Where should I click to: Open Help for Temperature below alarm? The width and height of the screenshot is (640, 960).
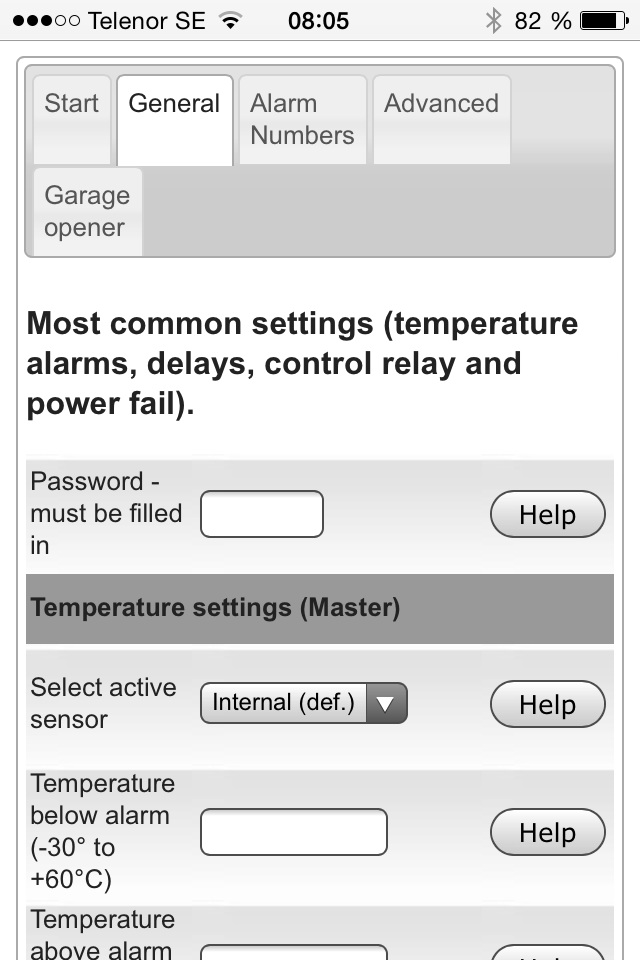547,833
